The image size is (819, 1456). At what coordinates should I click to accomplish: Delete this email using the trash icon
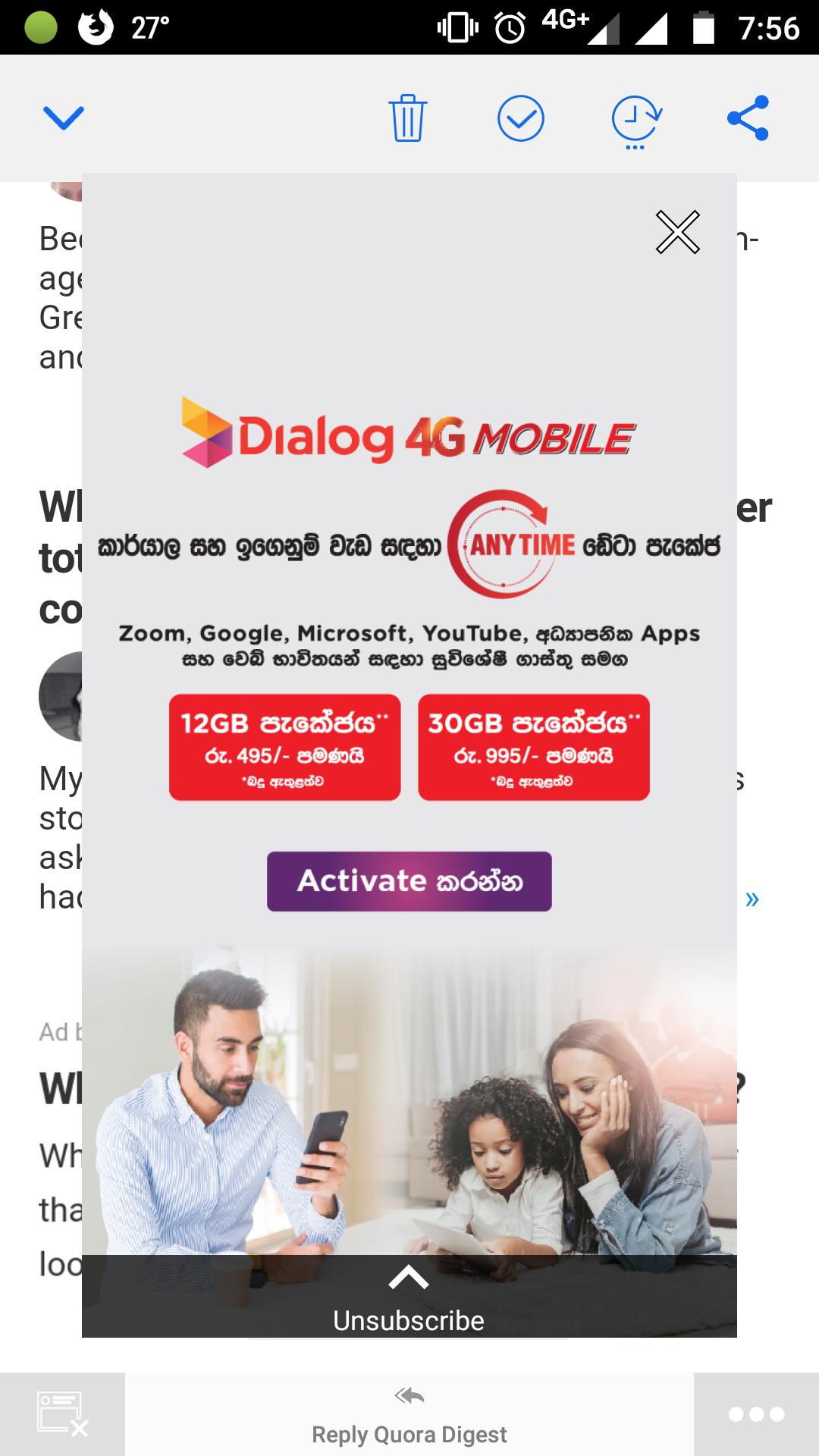tap(408, 118)
